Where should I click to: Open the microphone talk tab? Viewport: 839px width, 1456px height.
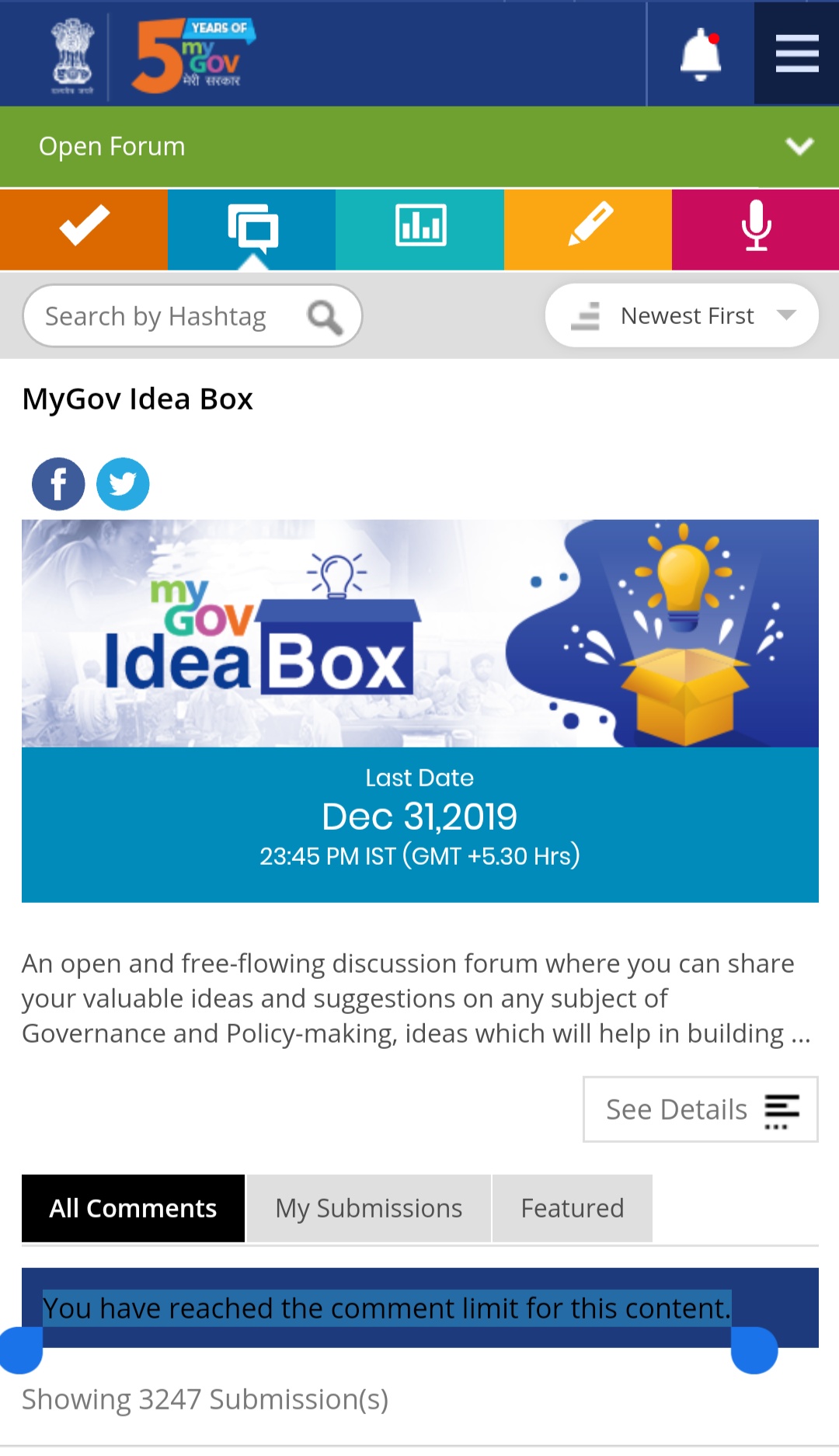point(755,229)
